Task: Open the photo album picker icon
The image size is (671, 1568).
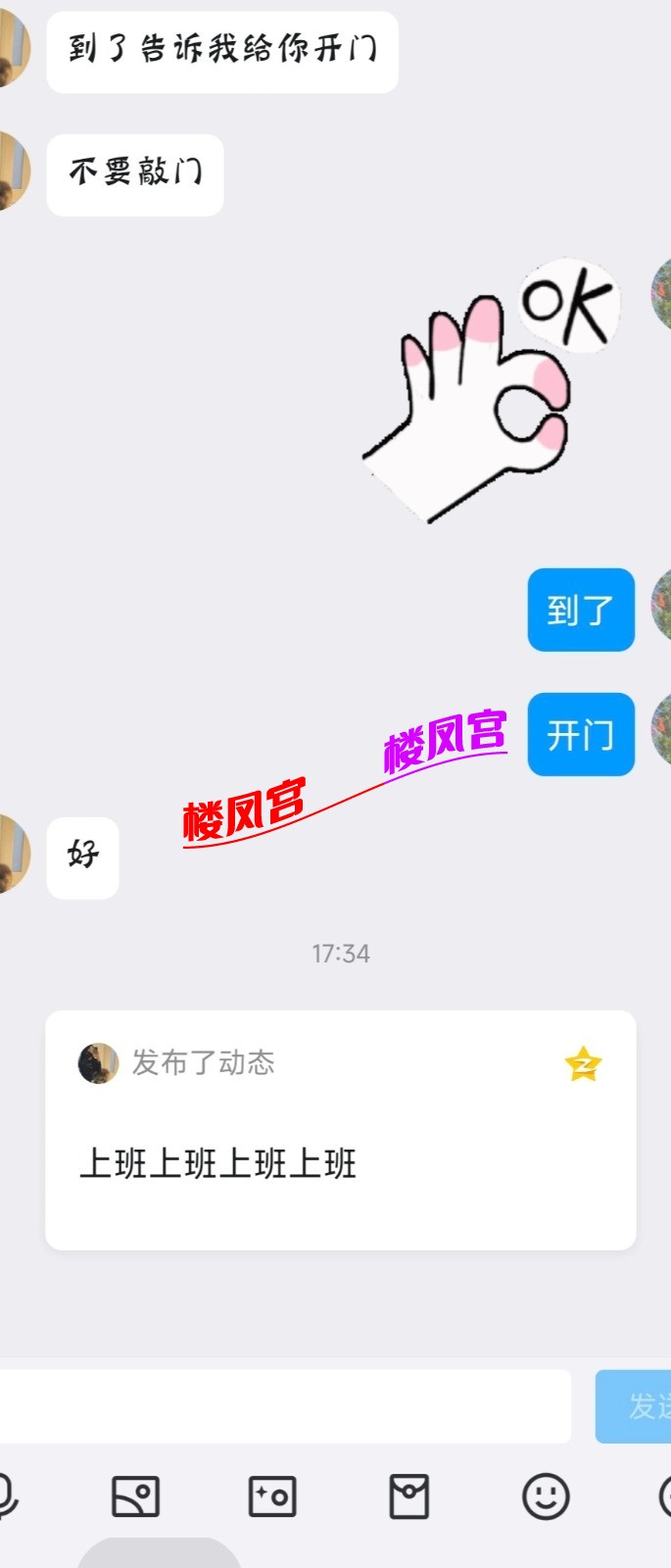Action: point(135,1496)
